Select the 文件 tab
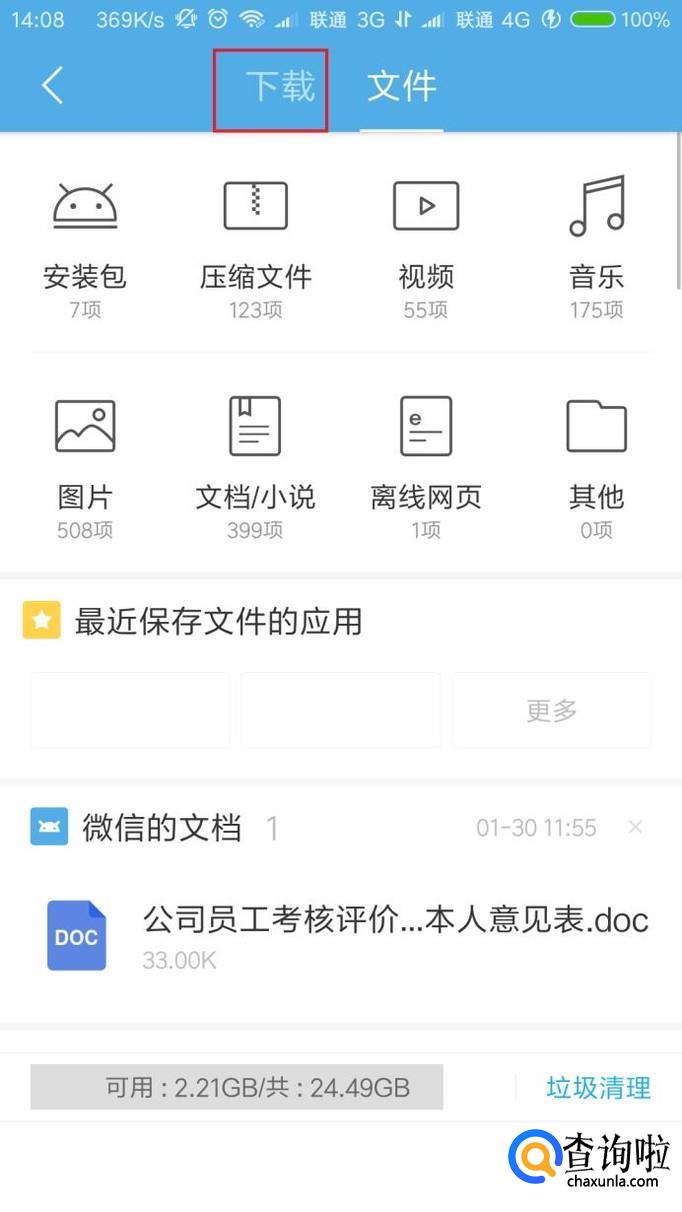The width and height of the screenshot is (682, 1212). tap(401, 86)
